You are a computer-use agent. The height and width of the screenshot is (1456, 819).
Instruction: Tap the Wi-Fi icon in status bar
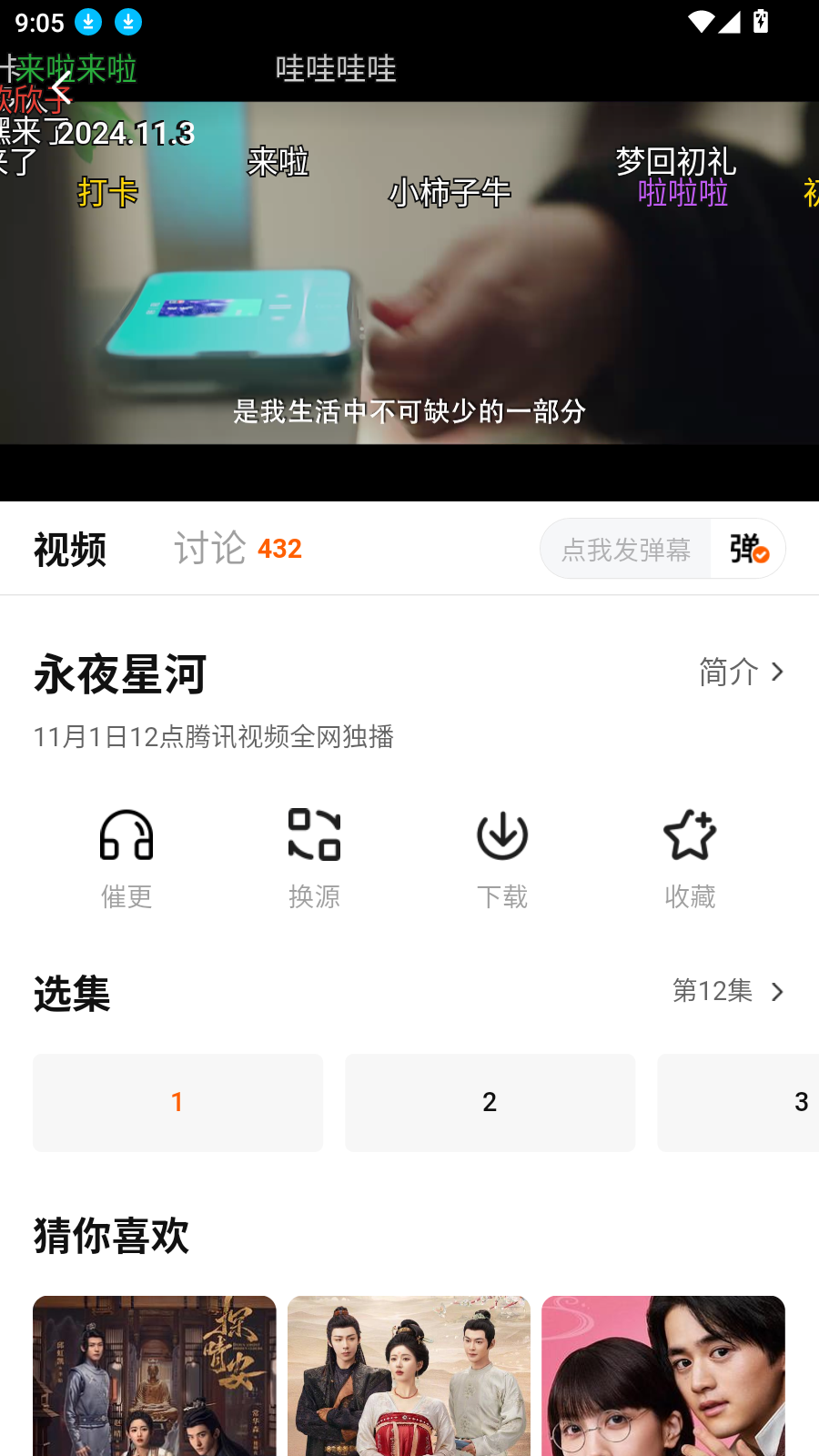[699, 22]
